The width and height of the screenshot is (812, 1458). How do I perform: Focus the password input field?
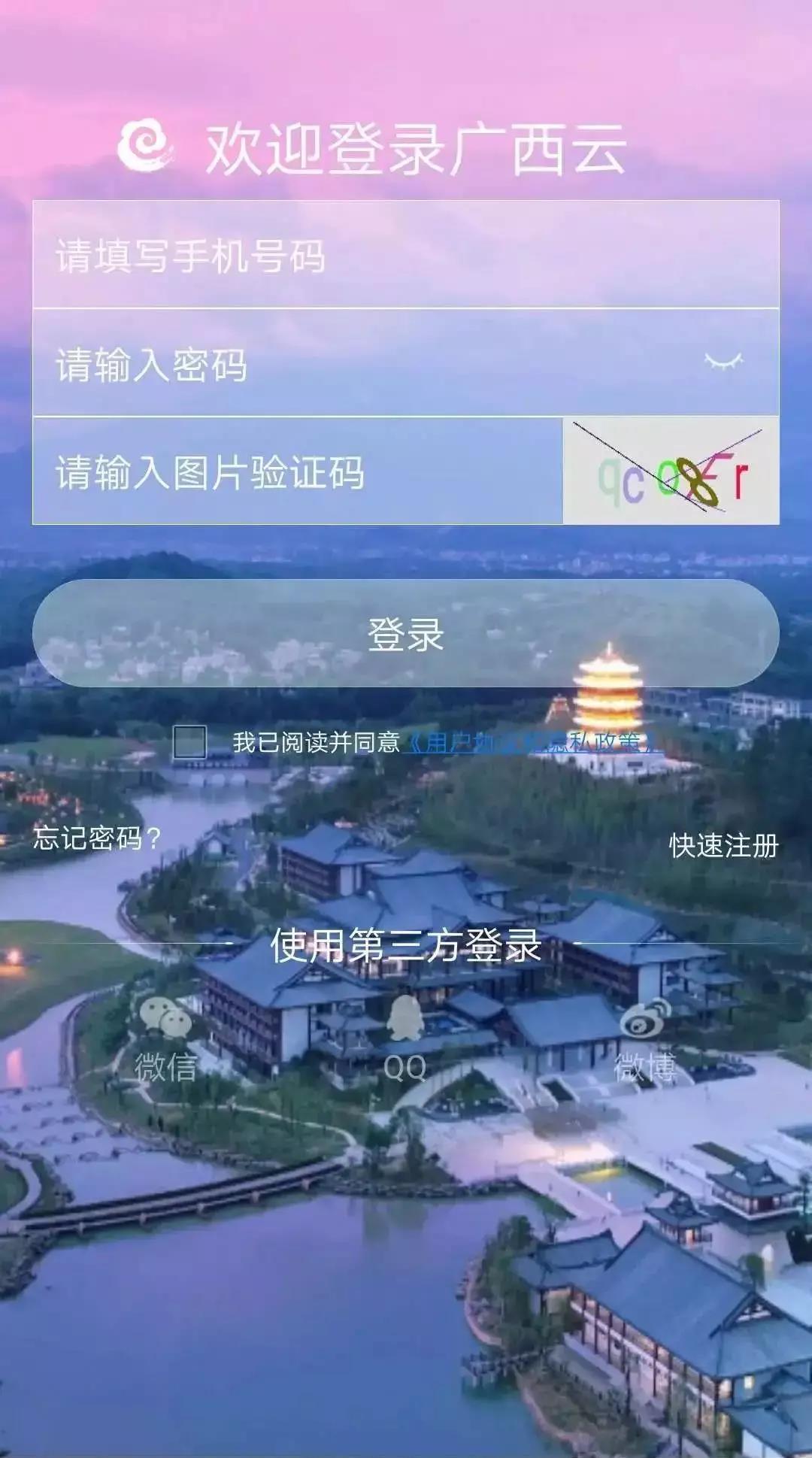pos(361,363)
